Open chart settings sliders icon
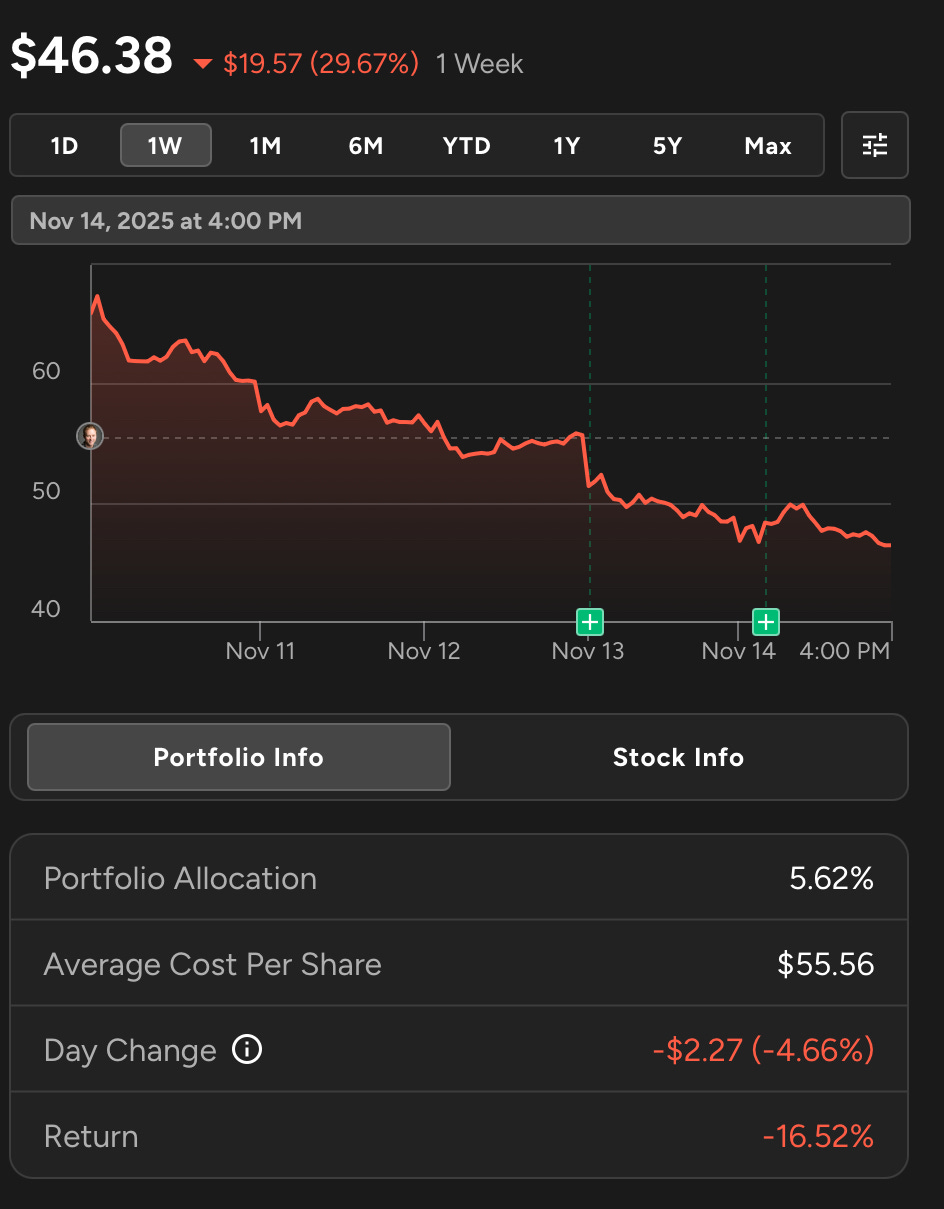The image size is (944, 1209). [875, 145]
